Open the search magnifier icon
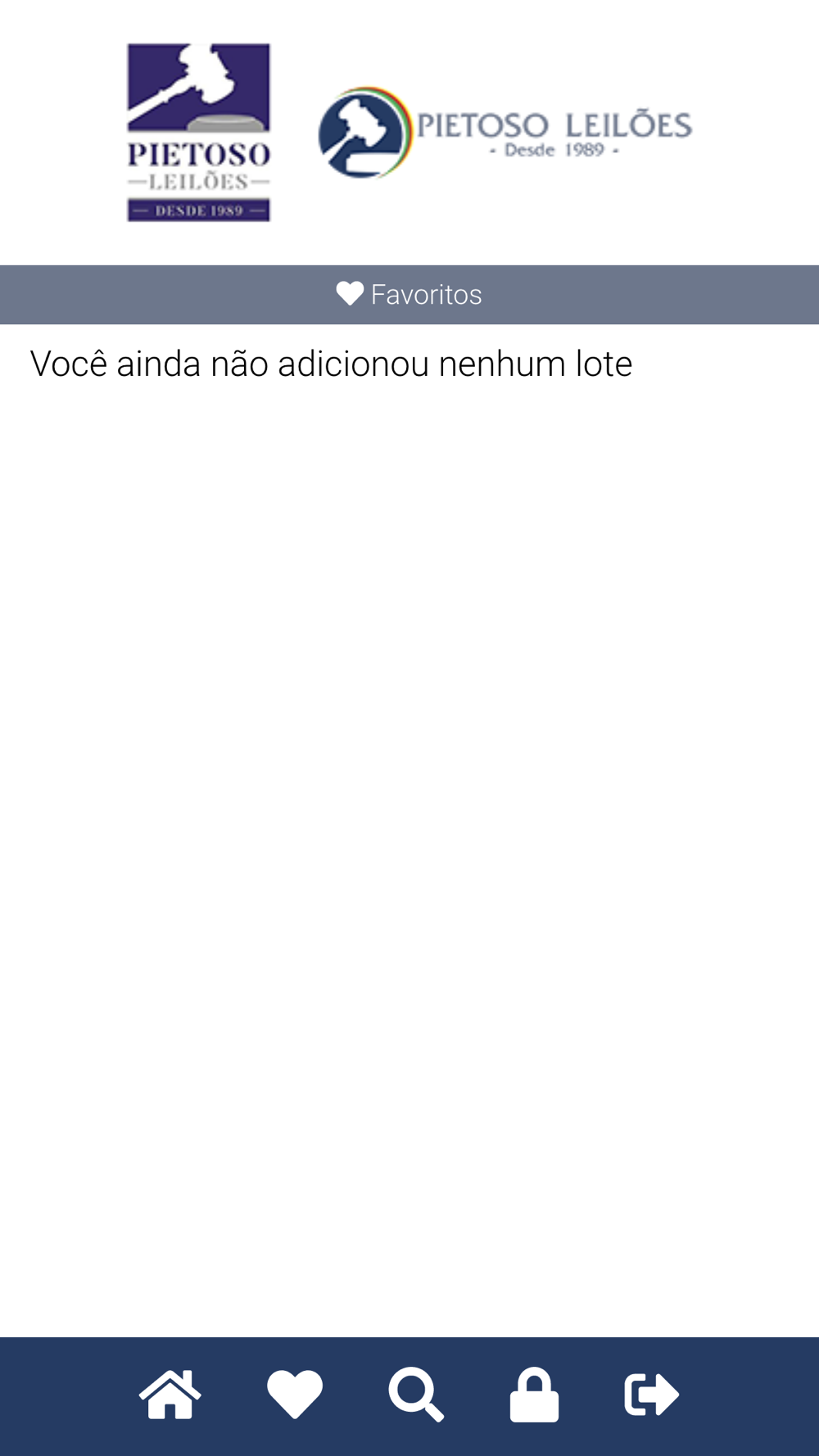This screenshot has height=1456, width=819. (x=416, y=1395)
